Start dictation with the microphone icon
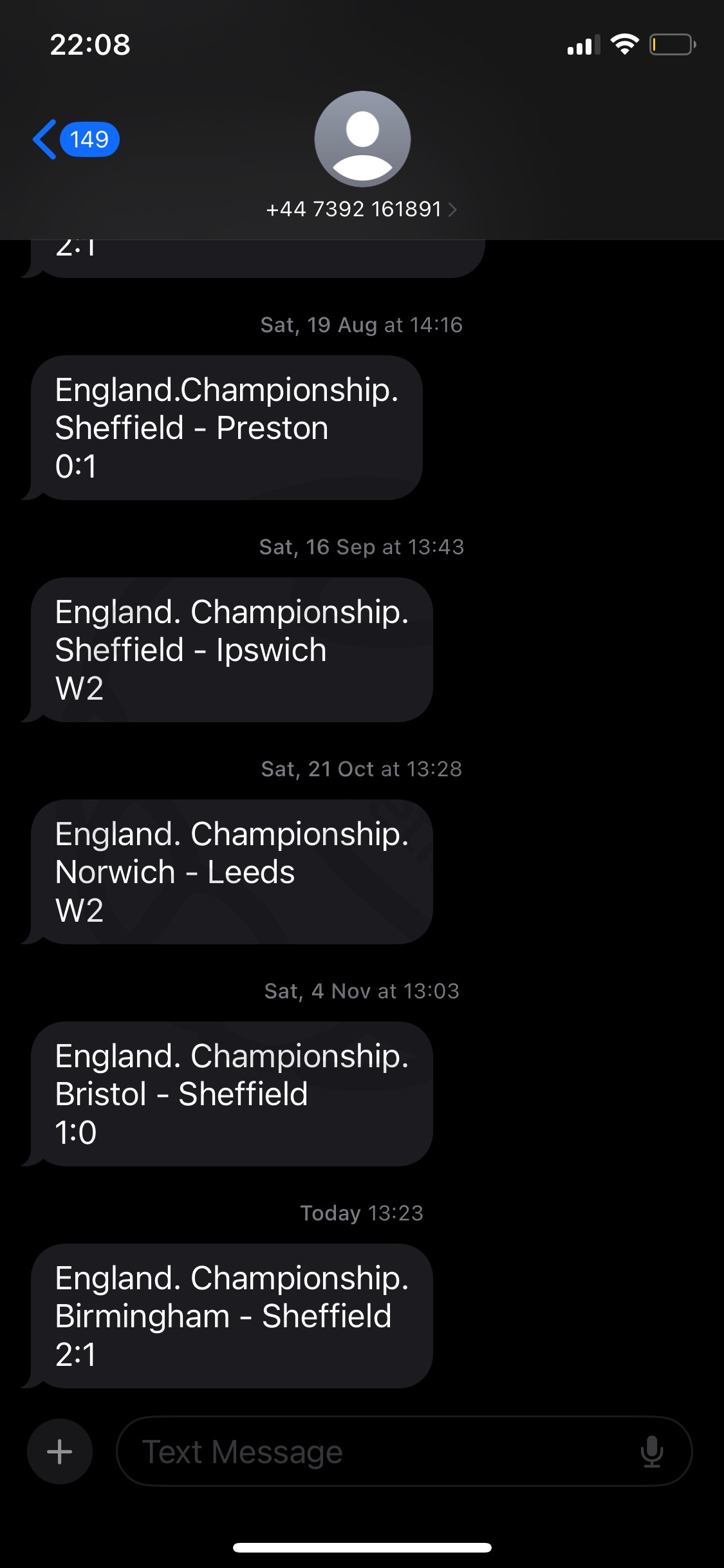The image size is (724, 1568). [x=652, y=1451]
